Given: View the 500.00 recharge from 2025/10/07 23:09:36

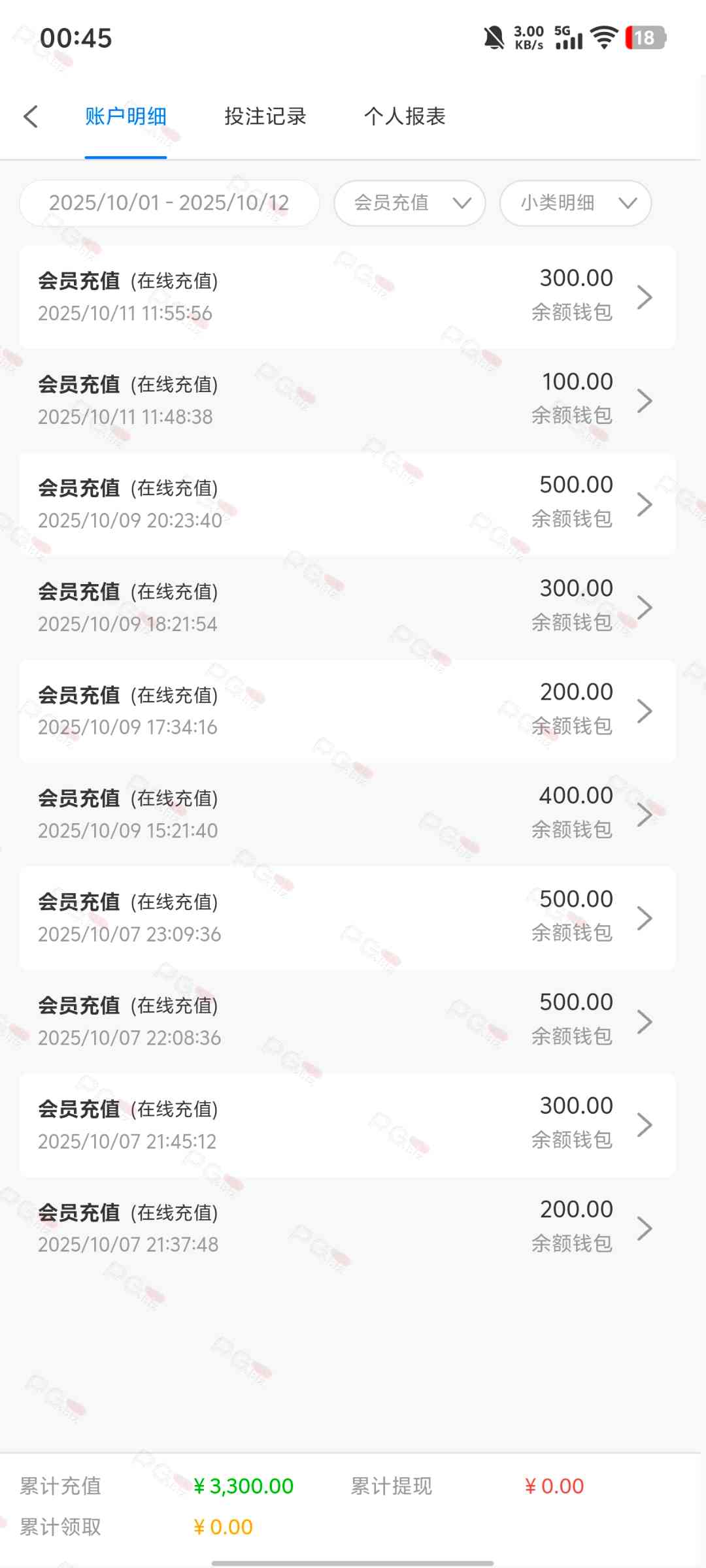Looking at the screenshot, I should coord(347,918).
